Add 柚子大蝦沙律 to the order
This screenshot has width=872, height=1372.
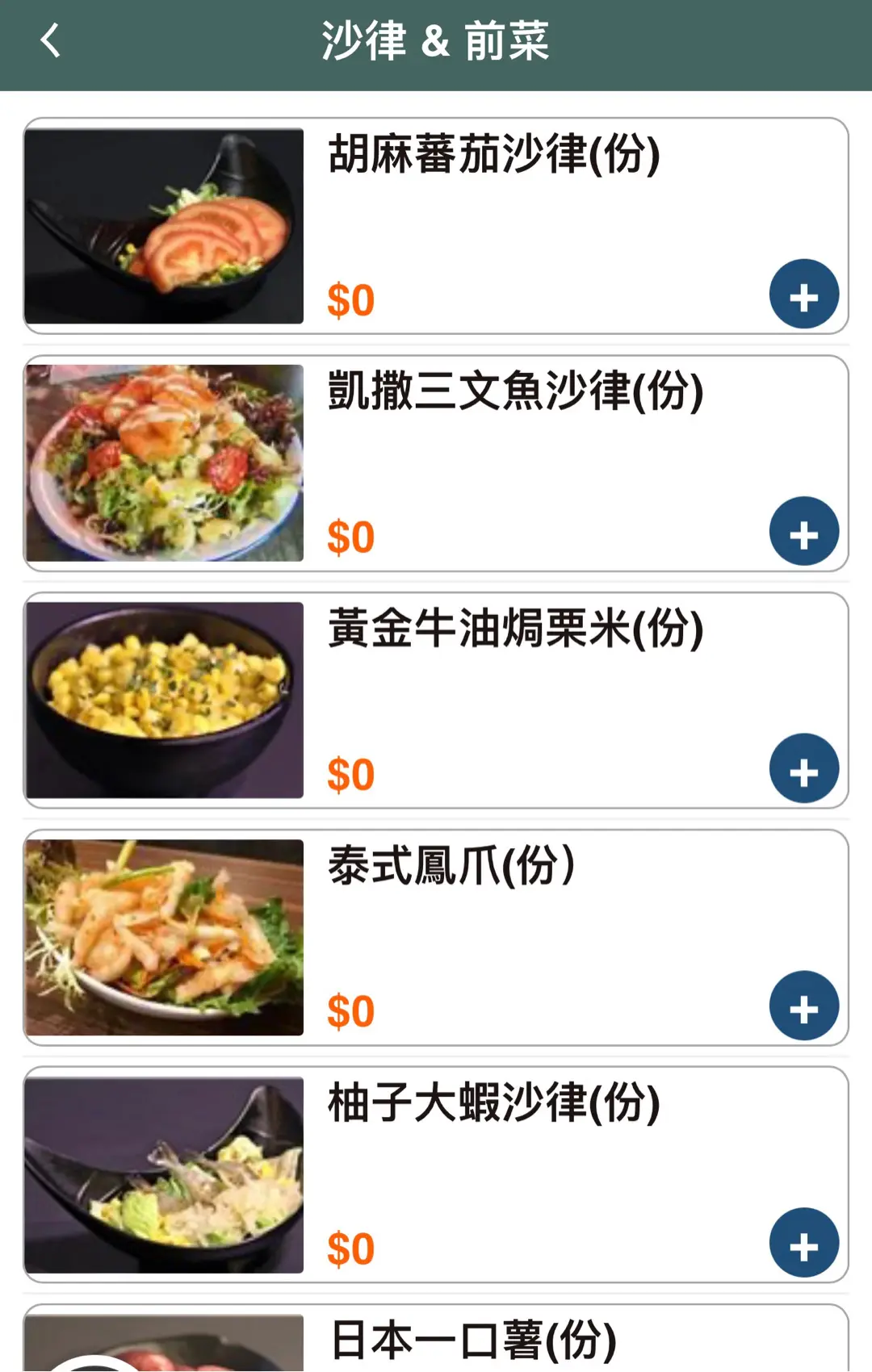803,1243
